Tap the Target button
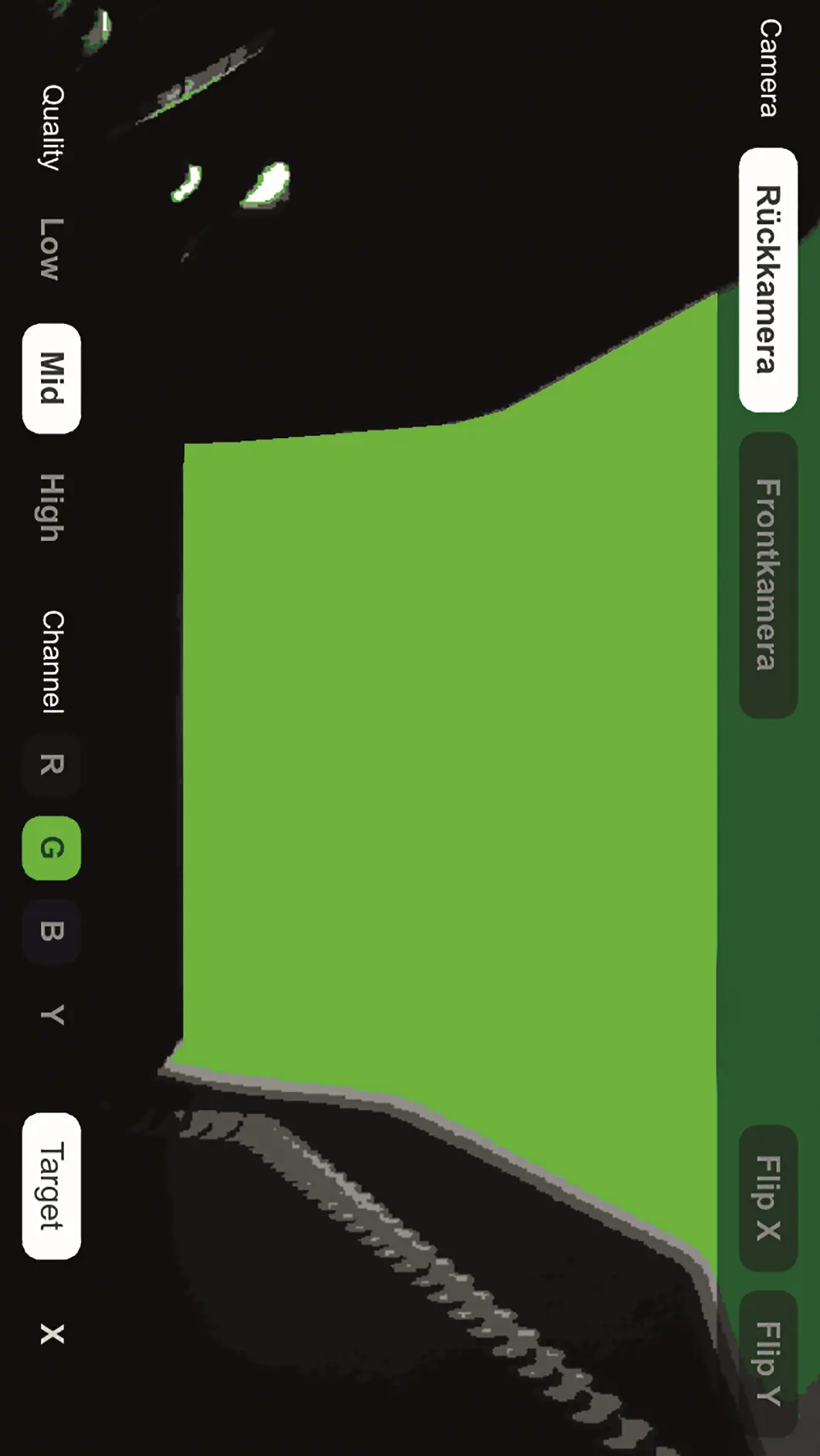 coord(51,1185)
